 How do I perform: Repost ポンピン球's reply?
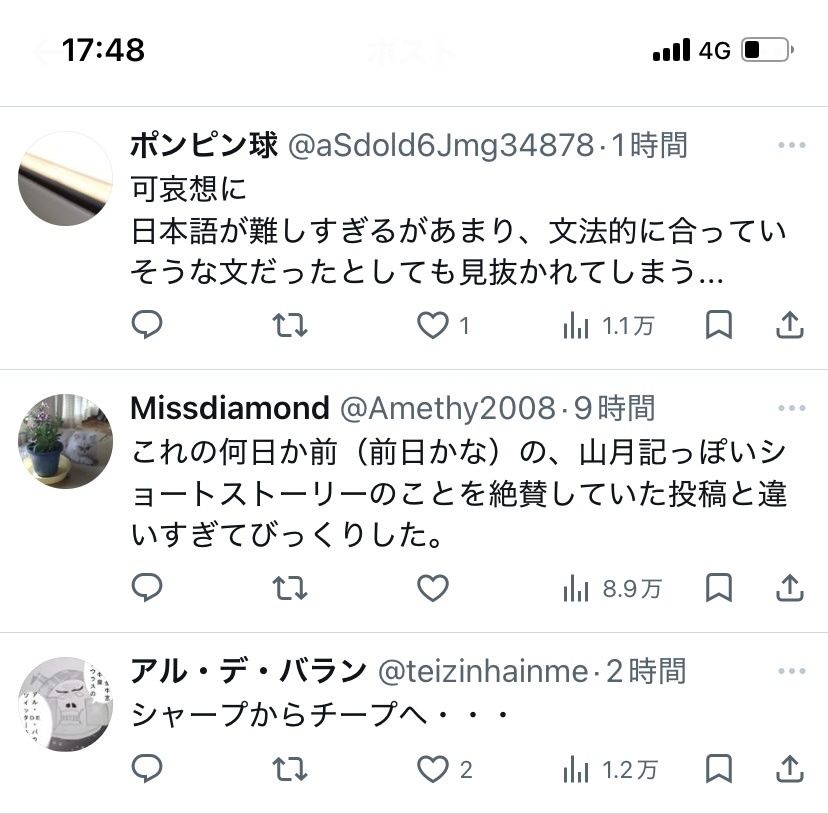tap(290, 325)
